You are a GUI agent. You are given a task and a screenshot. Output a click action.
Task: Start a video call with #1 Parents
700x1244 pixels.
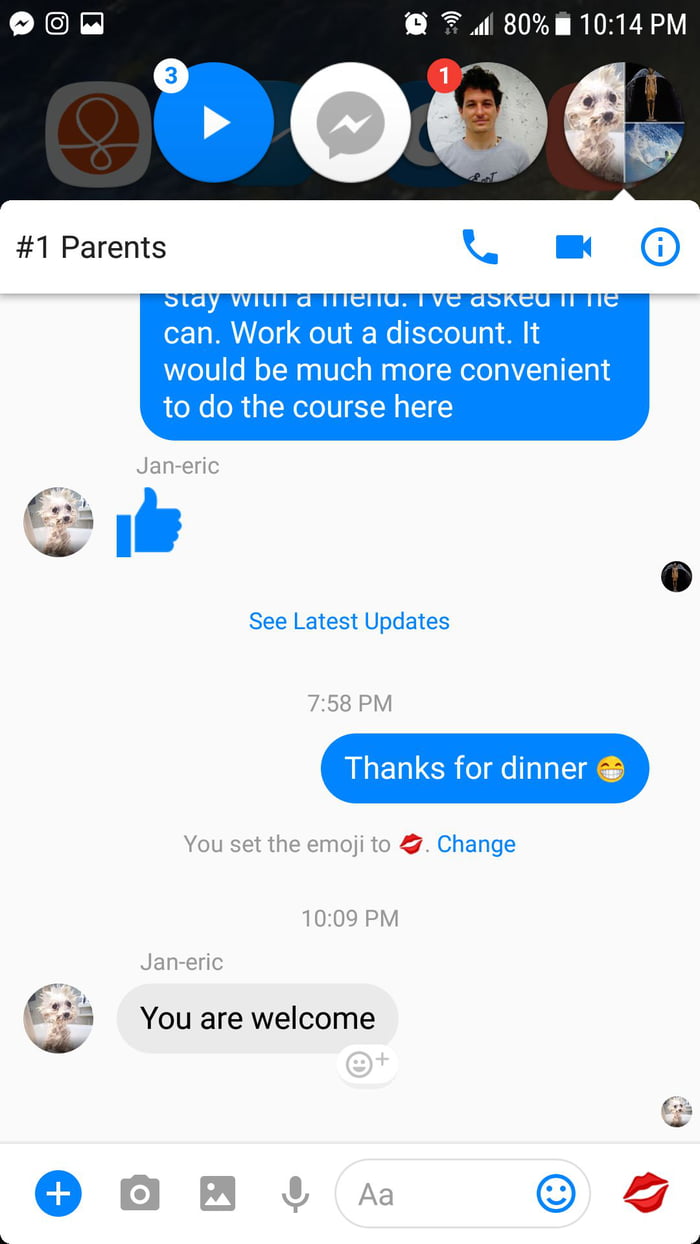tap(573, 247)
